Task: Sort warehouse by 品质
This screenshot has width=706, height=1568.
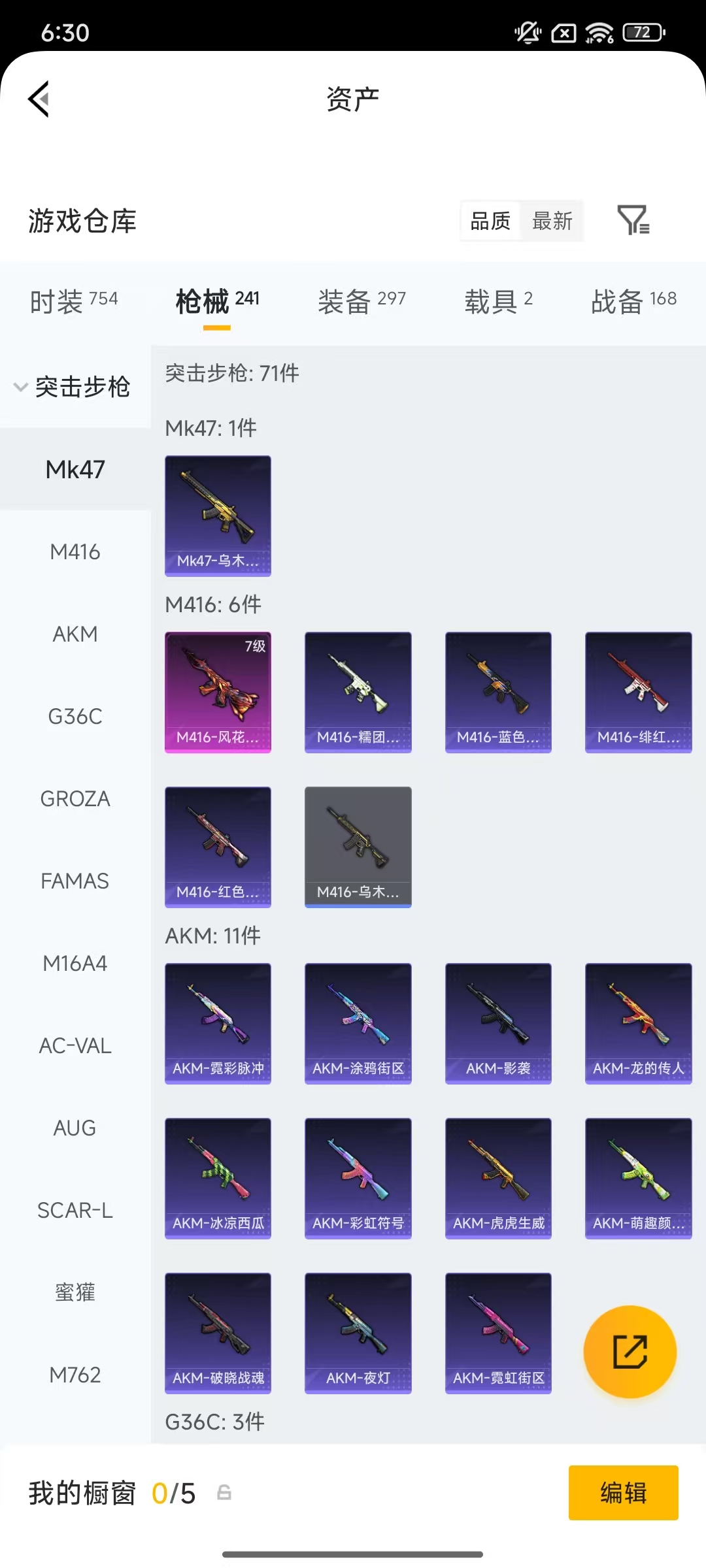Action: pos(490,221)
